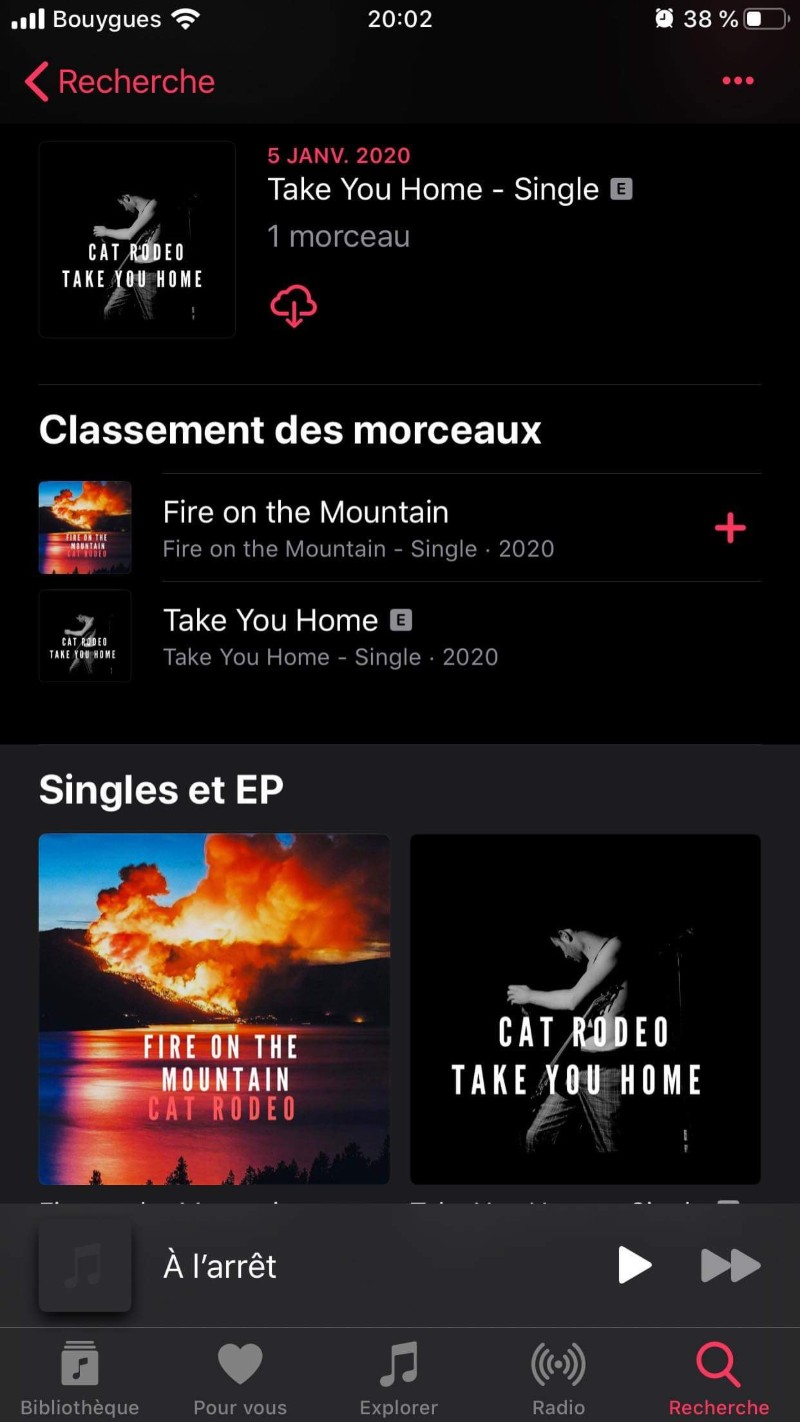Viewport: 800px width, 1422px height.
Task: Add Fire on the Mountain to library
Action: click(x=730, y=528)
